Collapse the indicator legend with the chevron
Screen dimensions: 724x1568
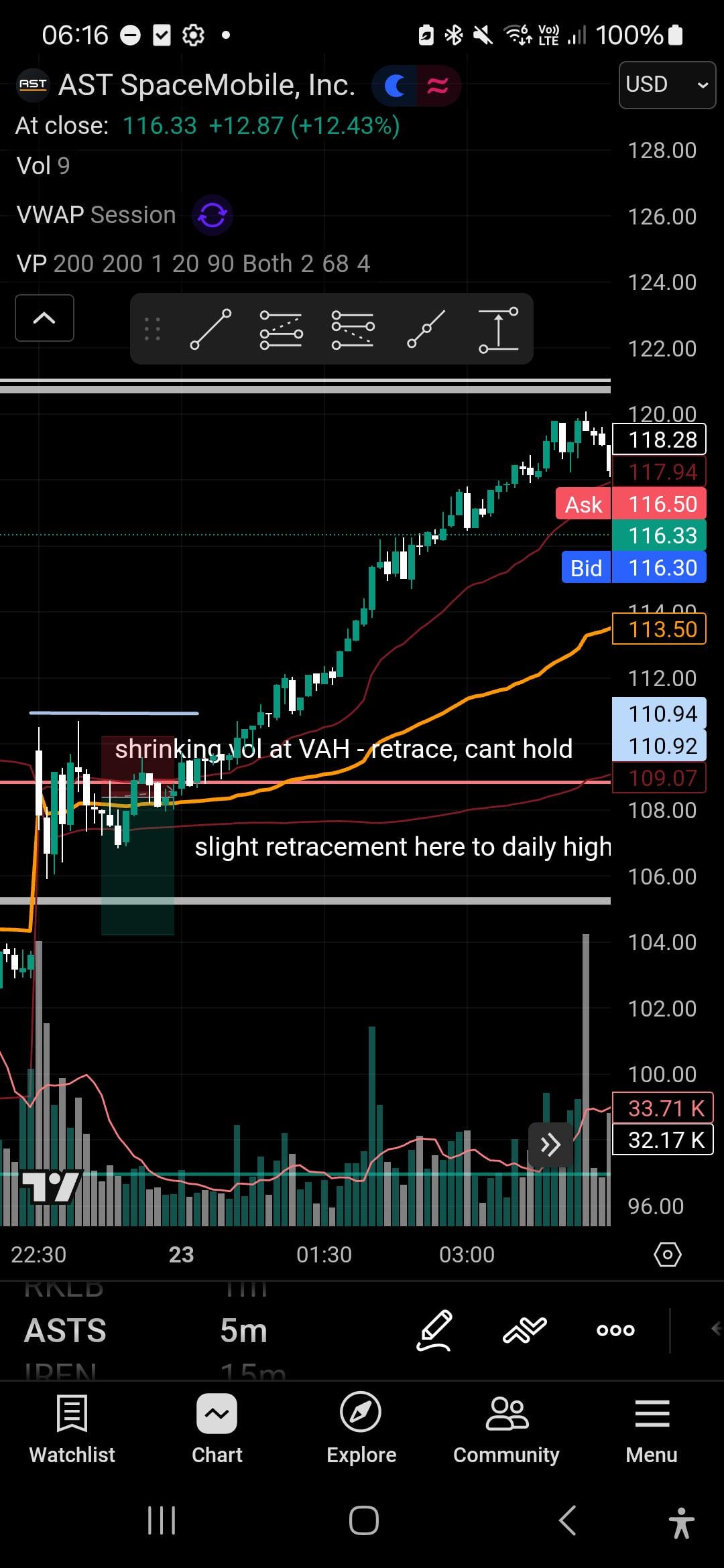[x=44, y=318]
